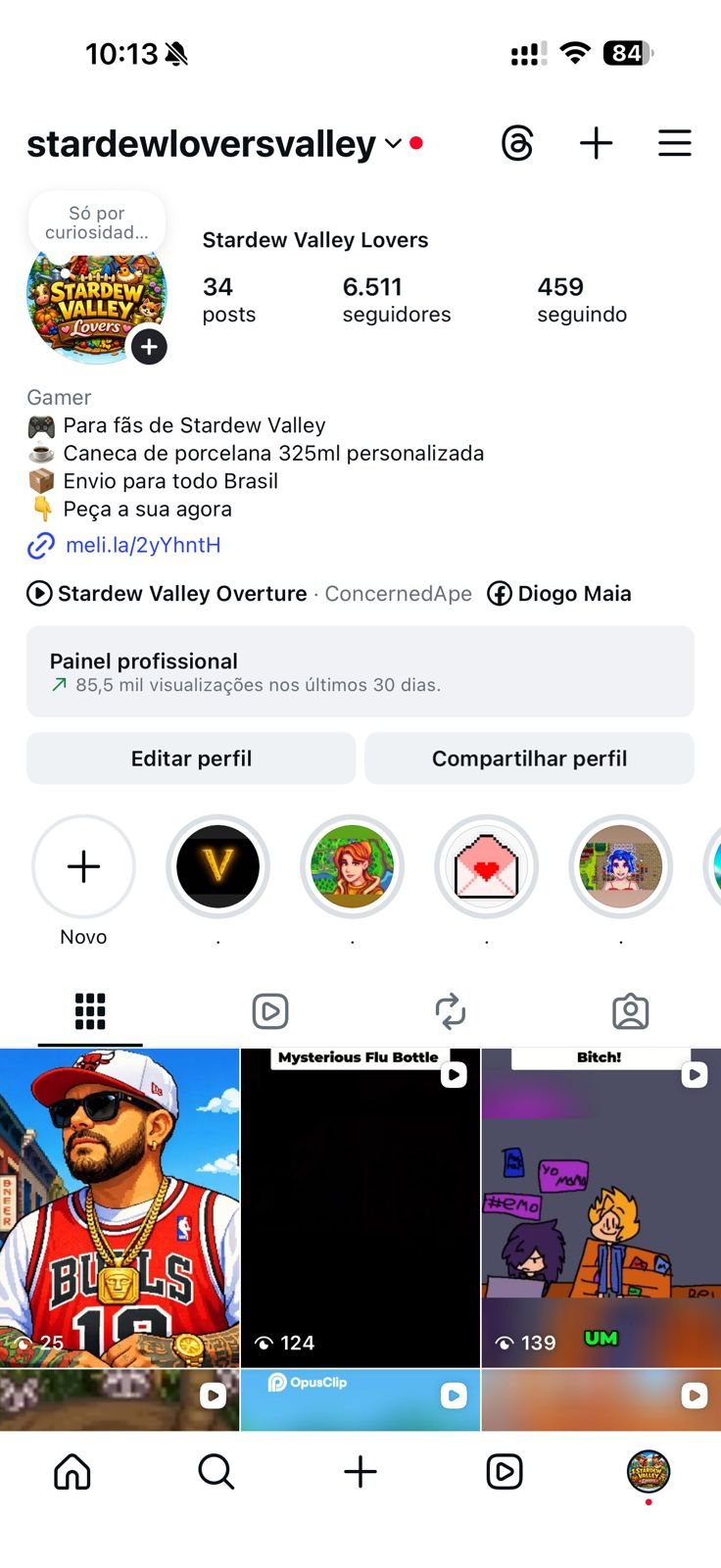Open the highlight with the golden V
The width and height of the screenshot is (721, 1568).
[217, 867]
